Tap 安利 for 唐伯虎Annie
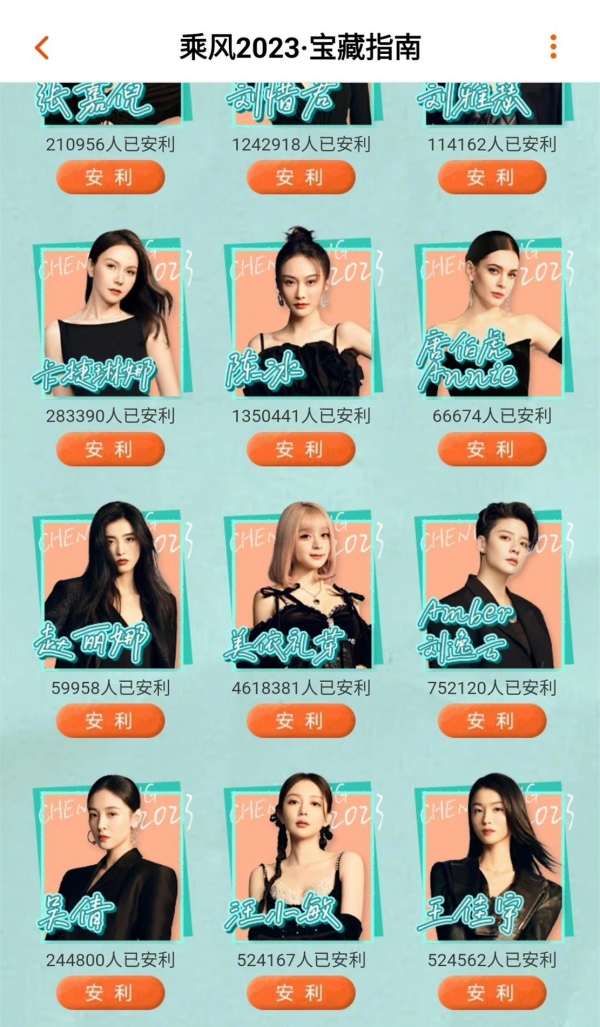The image size is (600, 1027). coord(492,449)
